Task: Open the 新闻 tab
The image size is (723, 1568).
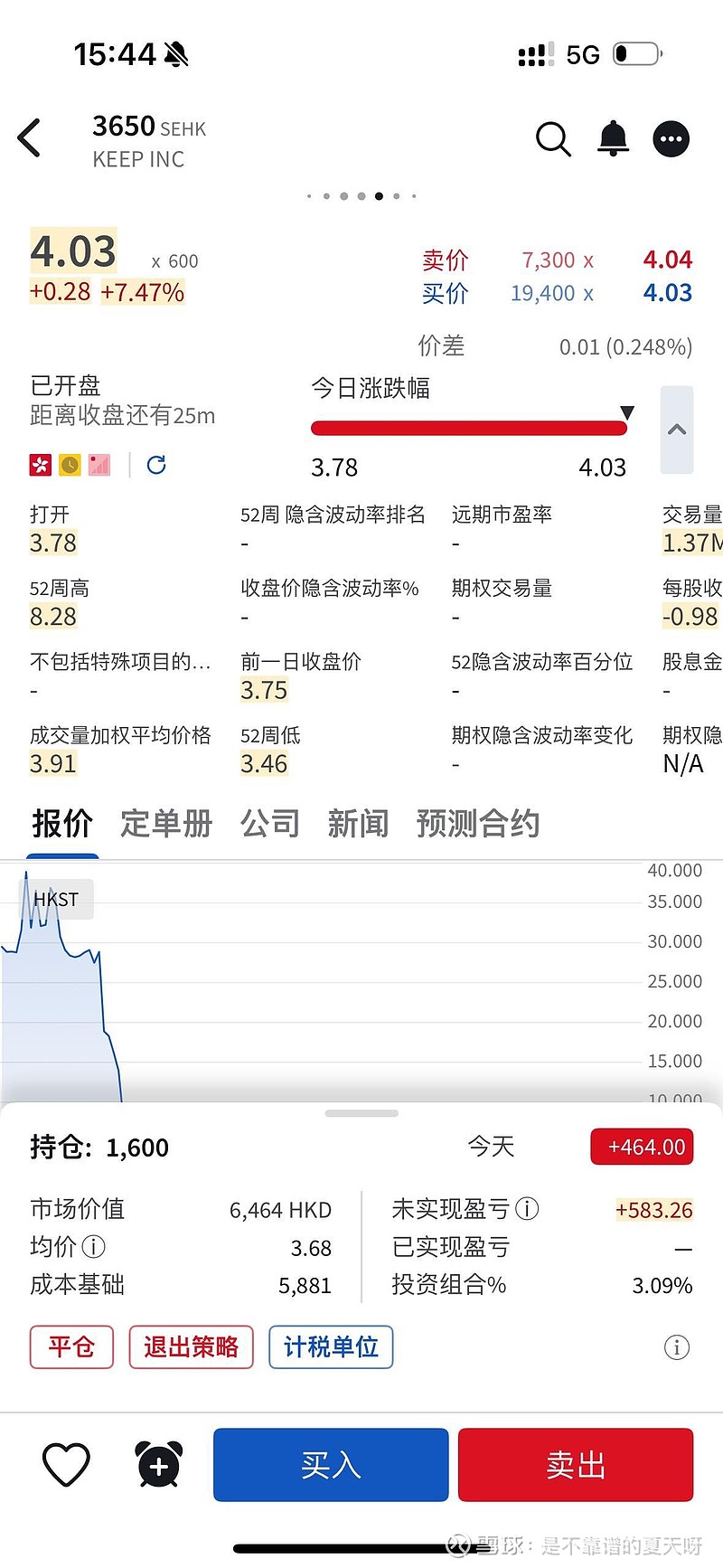Action: click(358, 824)
